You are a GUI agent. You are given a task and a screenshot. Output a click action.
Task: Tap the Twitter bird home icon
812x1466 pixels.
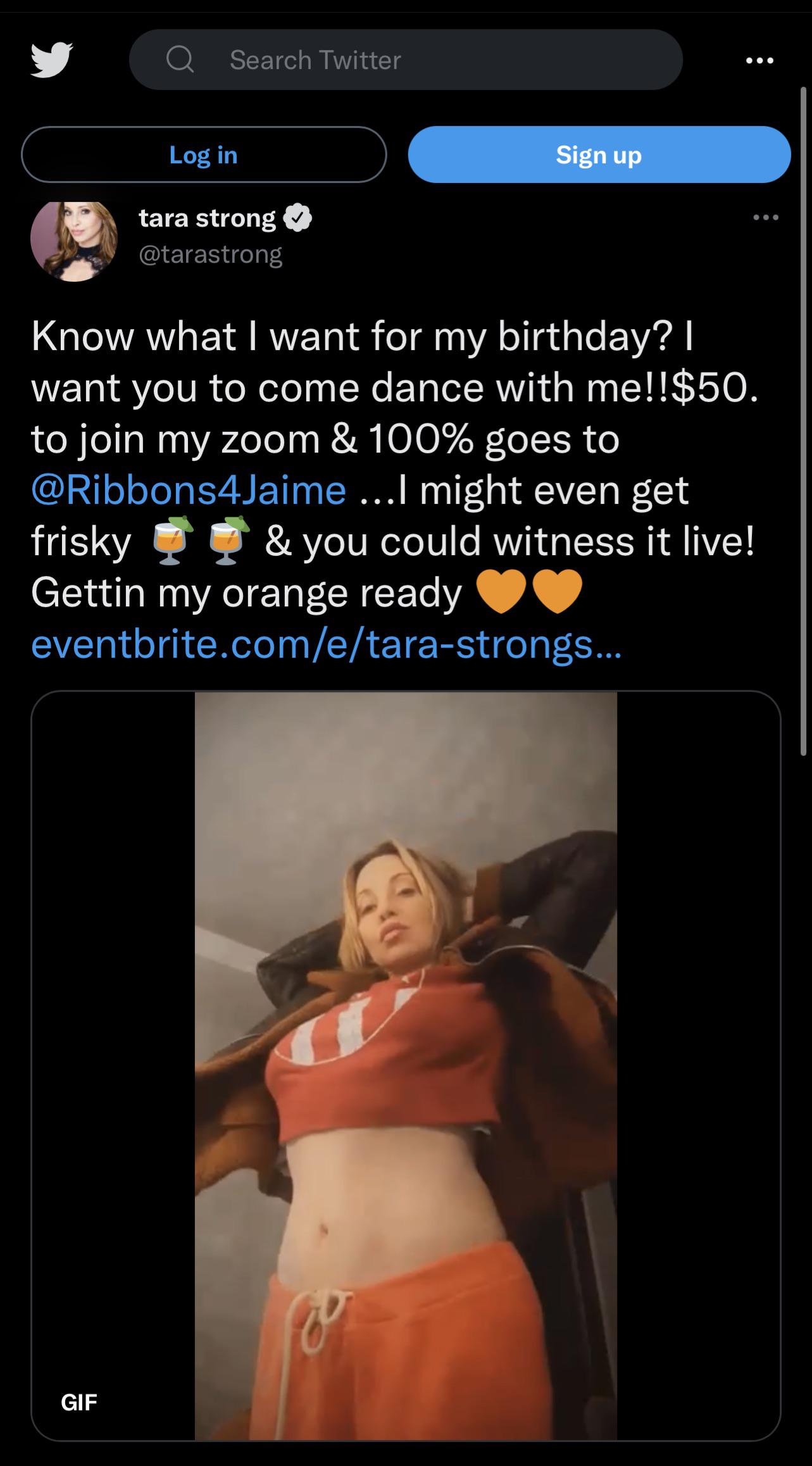click(51, 60)
